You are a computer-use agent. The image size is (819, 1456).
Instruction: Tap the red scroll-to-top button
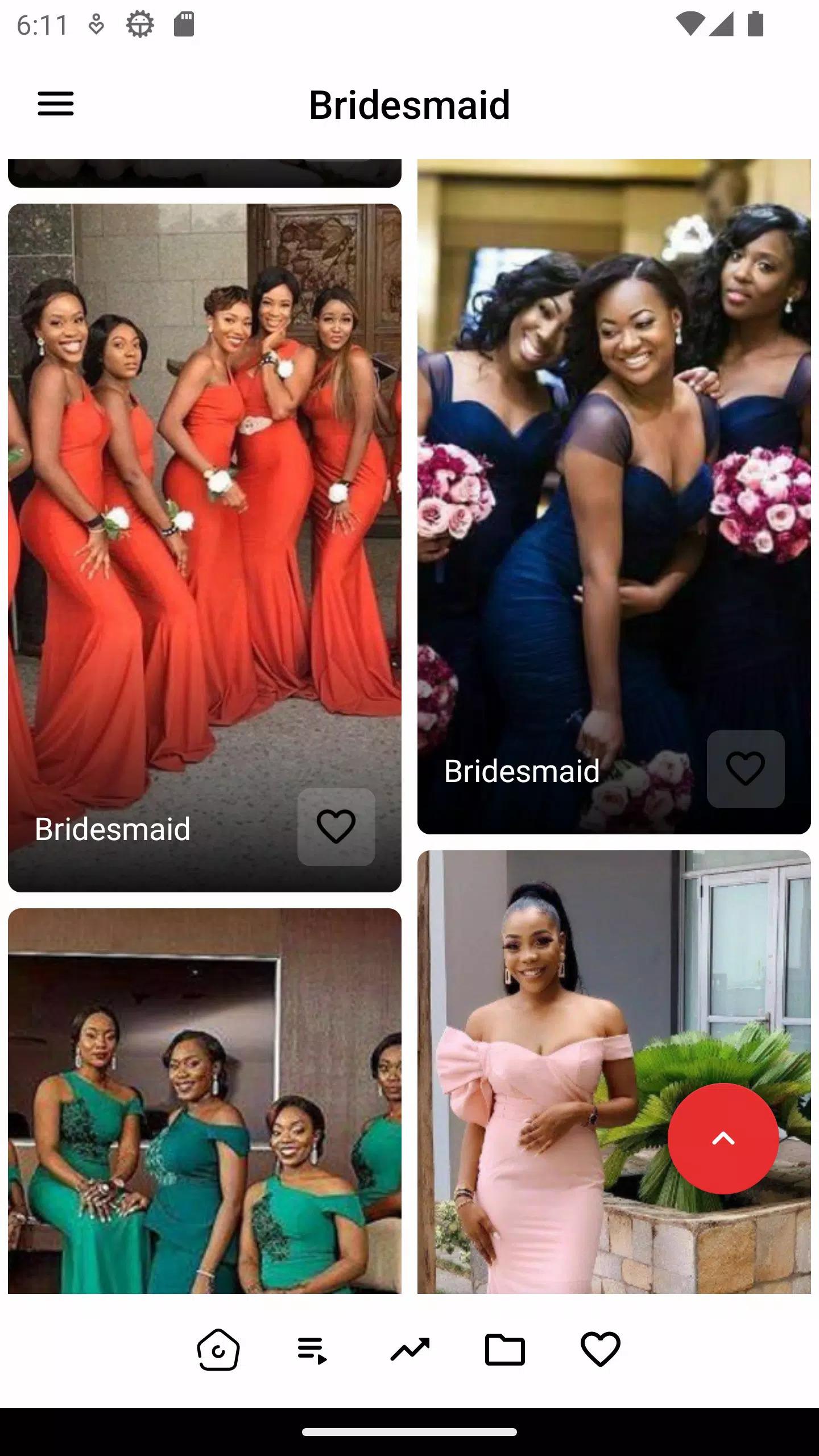[x=723, y=1139]
